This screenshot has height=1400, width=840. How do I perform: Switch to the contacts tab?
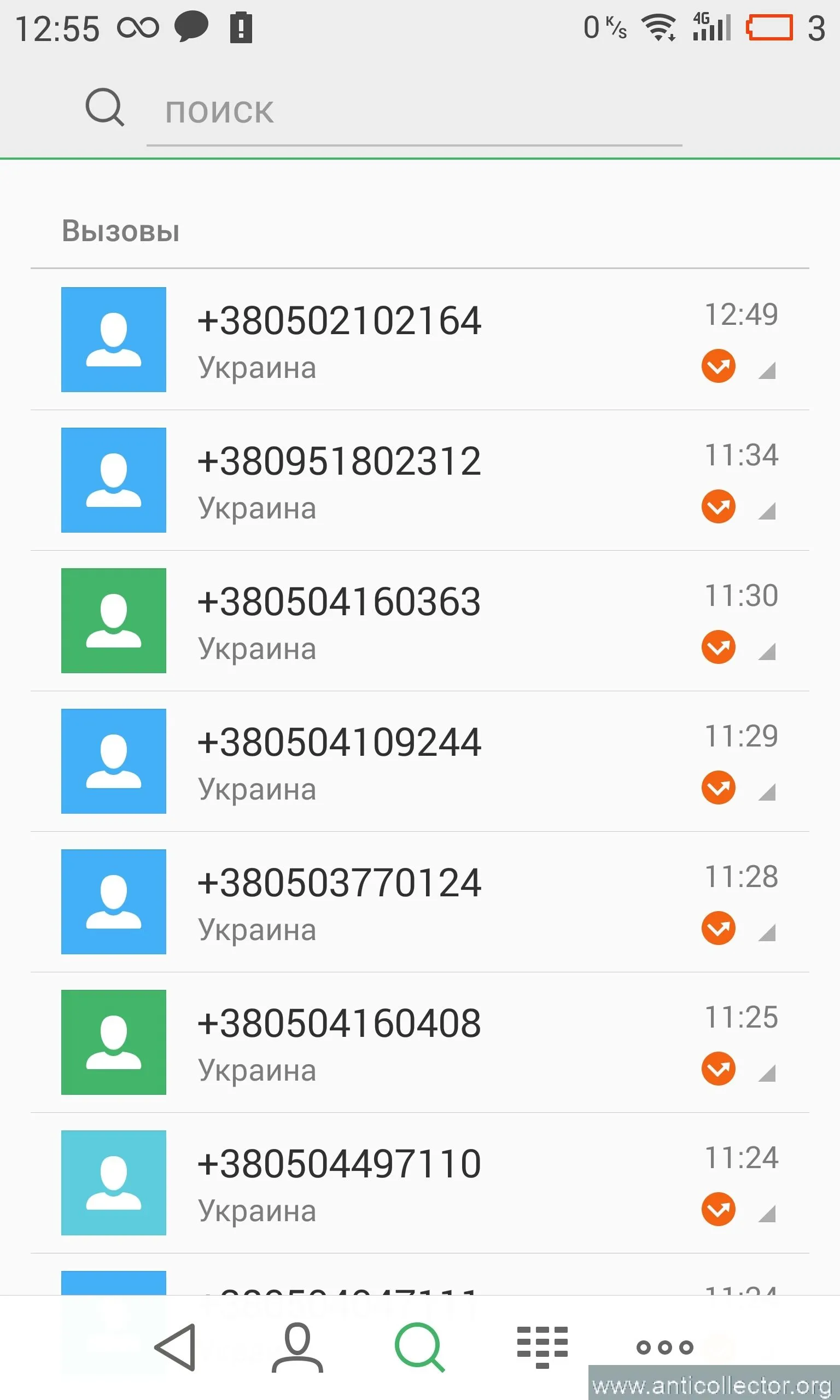pyautogui.click(x=297, y=1347)
